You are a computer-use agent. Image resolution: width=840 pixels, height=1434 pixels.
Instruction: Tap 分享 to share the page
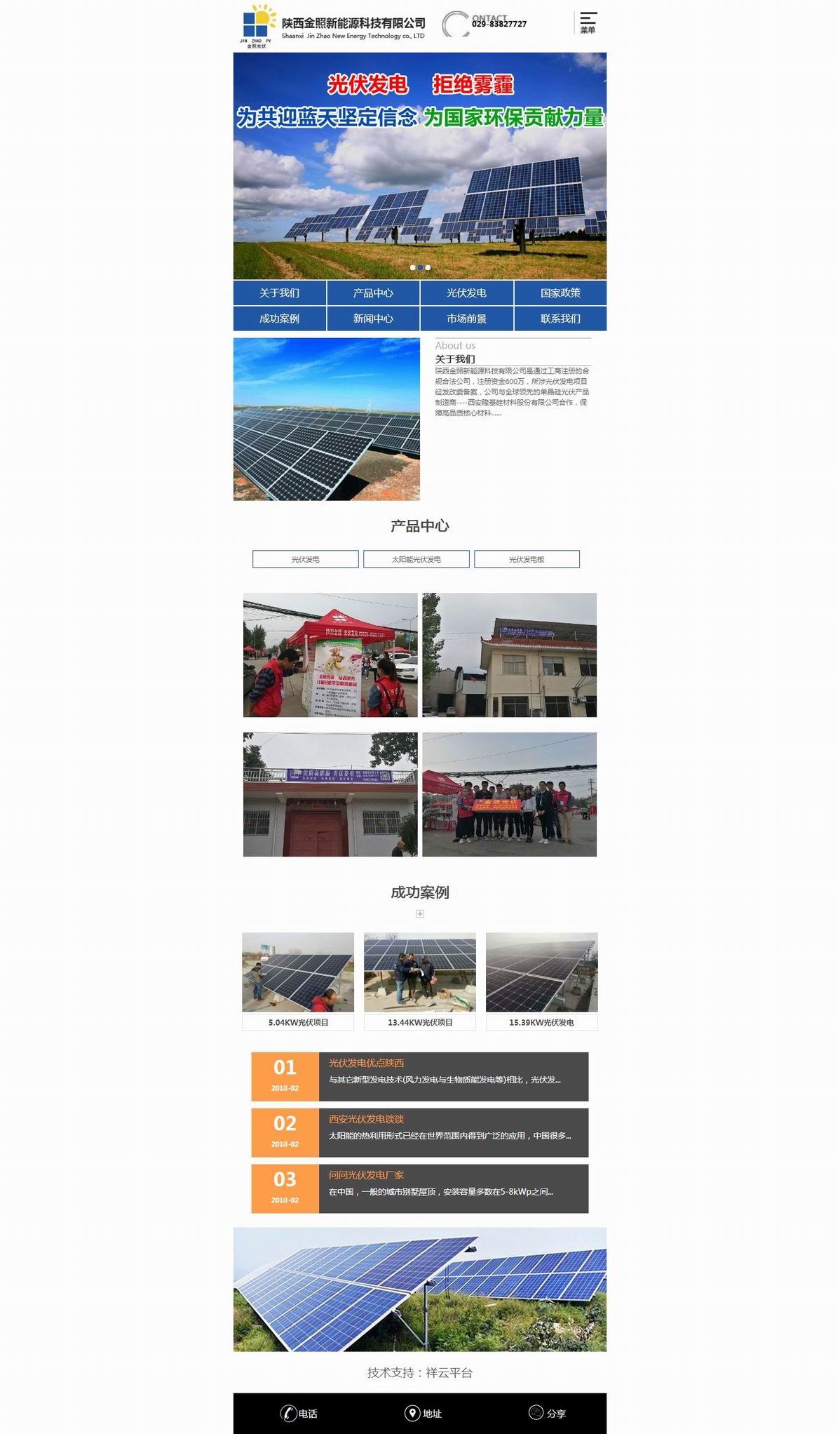[x=547, y=1413]
